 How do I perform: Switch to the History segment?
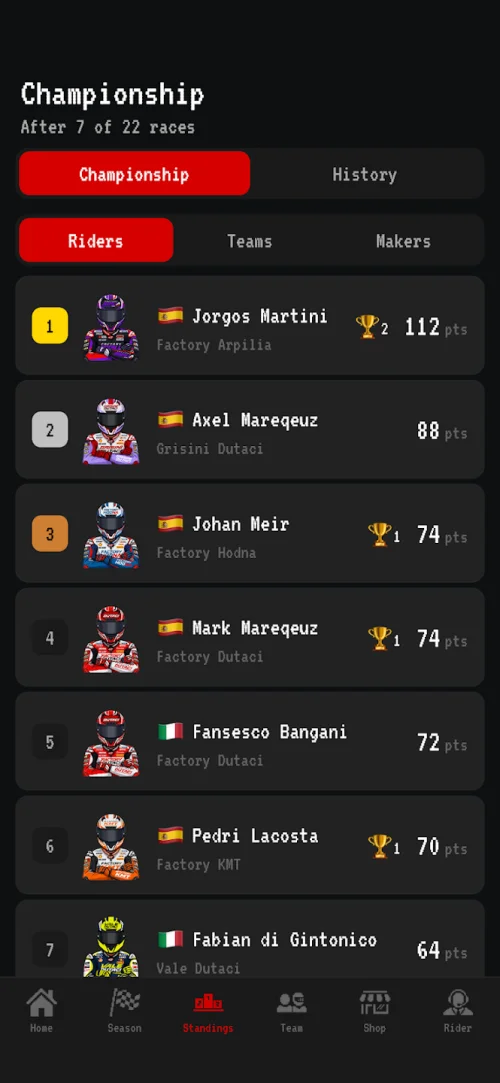365,174
